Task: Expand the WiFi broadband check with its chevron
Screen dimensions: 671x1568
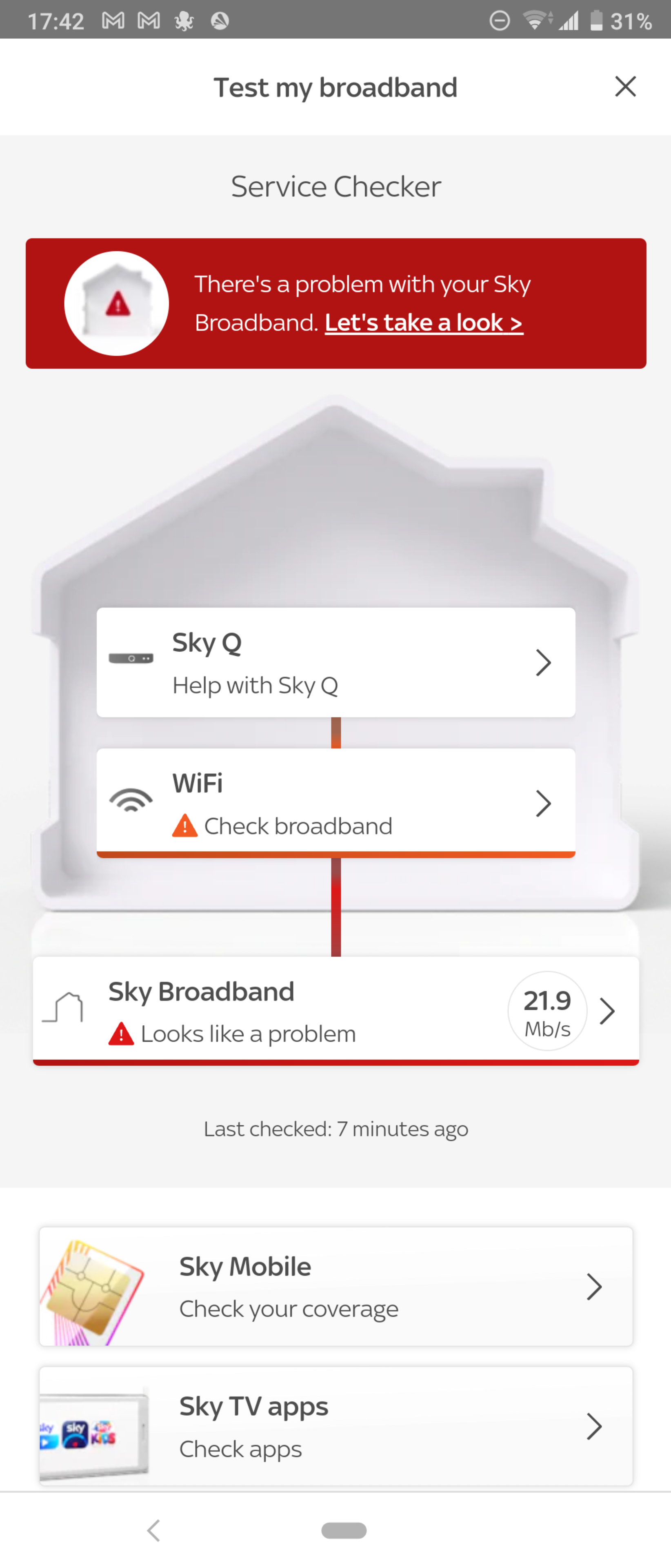Action: 543,803
